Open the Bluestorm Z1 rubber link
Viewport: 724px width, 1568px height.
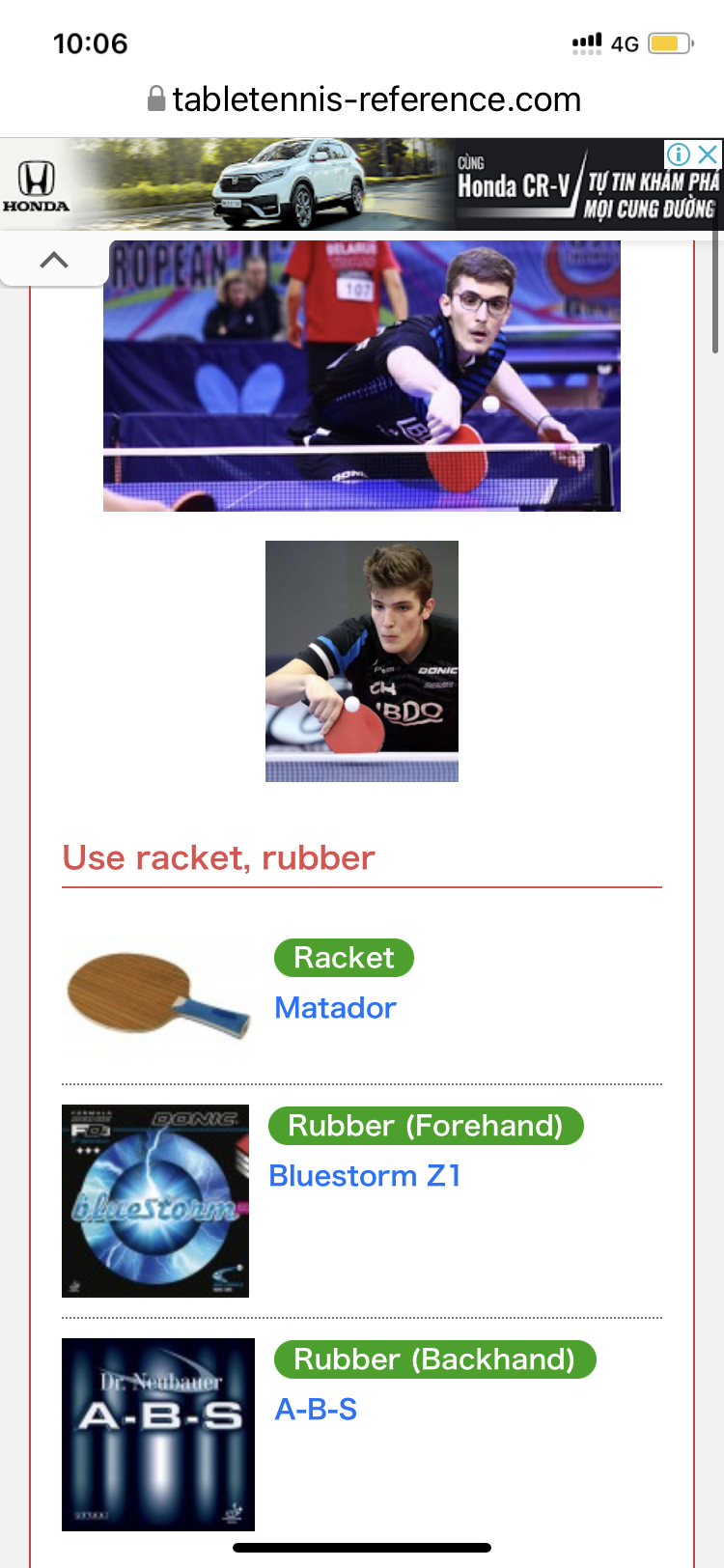[x=365, y=1176]
